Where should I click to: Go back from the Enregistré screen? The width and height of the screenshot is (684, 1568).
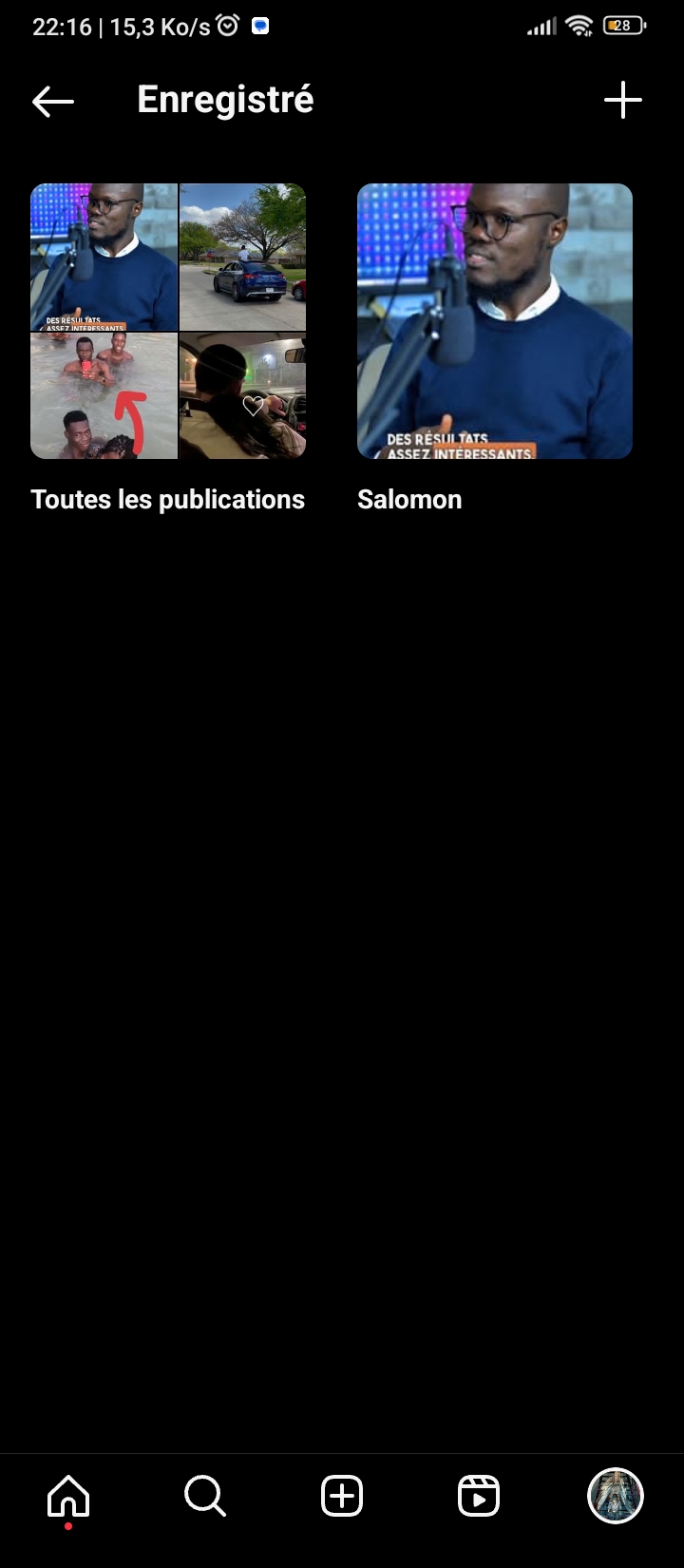[52, 101]
